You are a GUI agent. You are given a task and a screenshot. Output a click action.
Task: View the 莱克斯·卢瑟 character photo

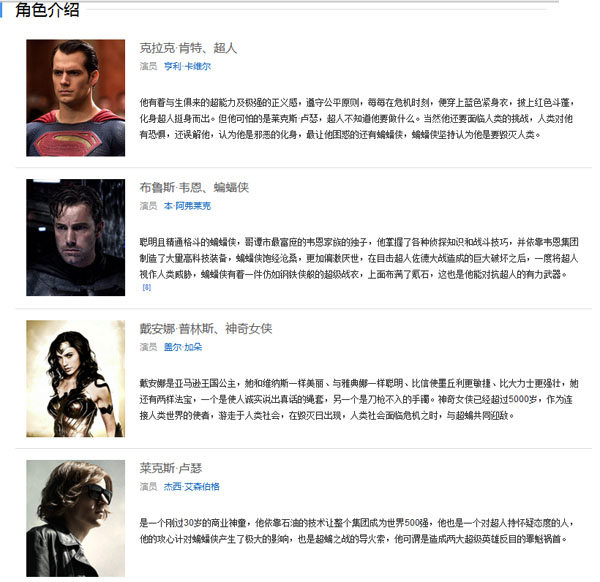pyautogui.click(x=76, y=518)
